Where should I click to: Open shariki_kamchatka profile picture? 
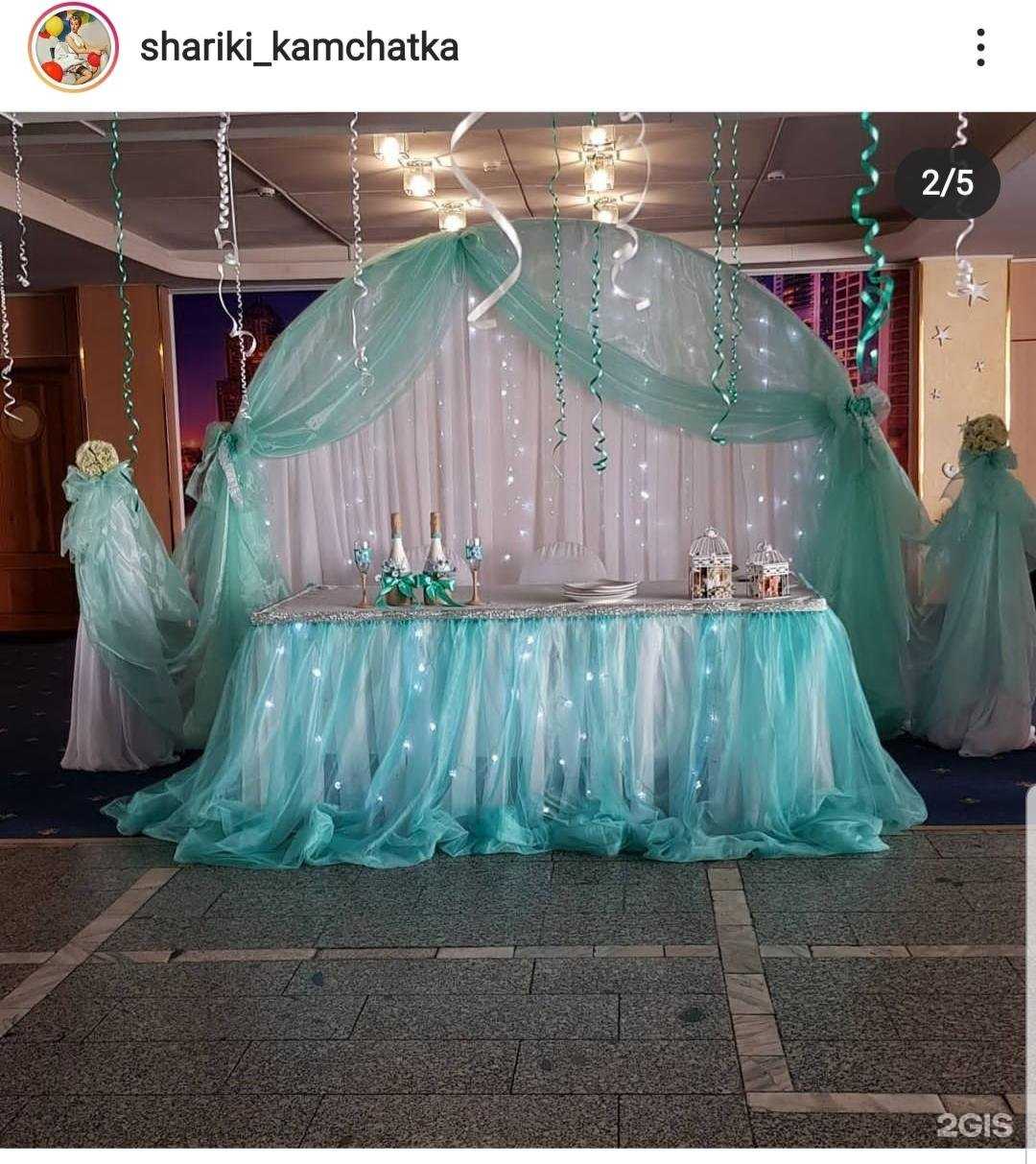pyautogui.click(x=73, y=46)
